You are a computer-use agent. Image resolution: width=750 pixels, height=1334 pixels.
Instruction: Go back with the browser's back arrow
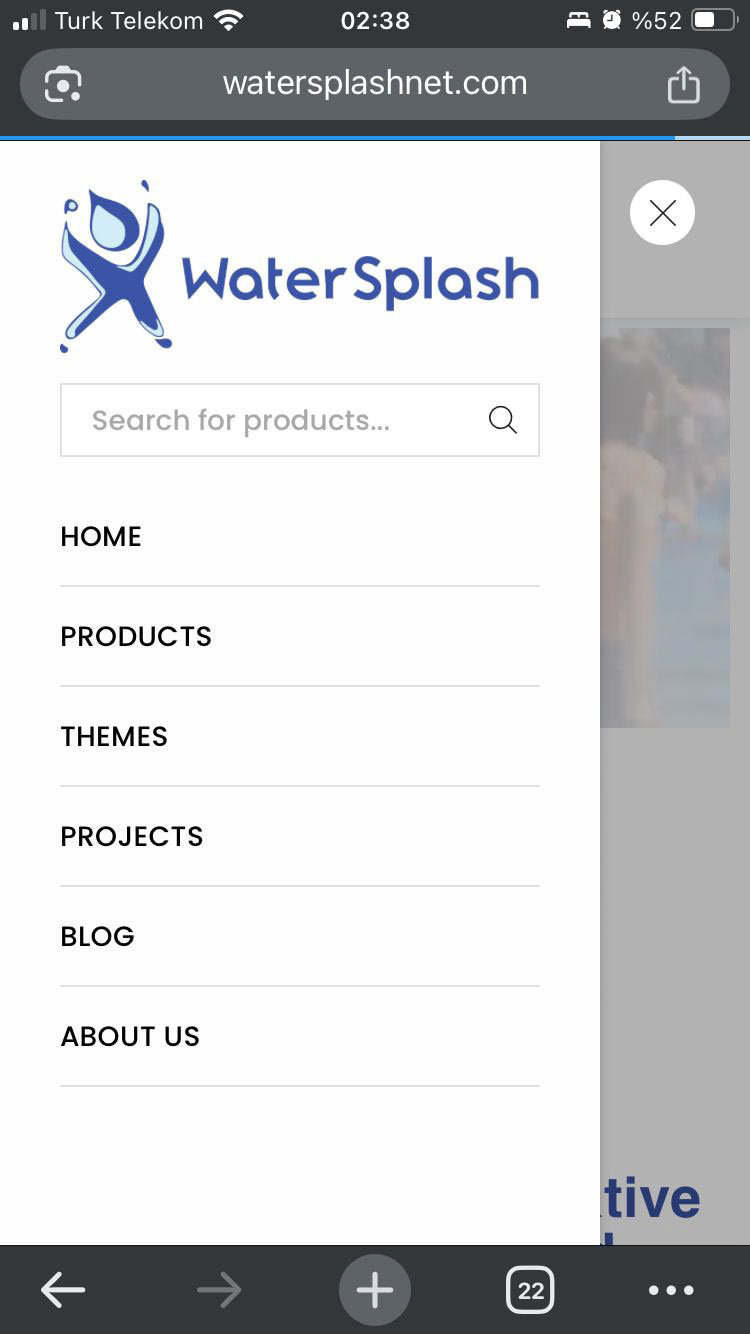(63, 1290)
